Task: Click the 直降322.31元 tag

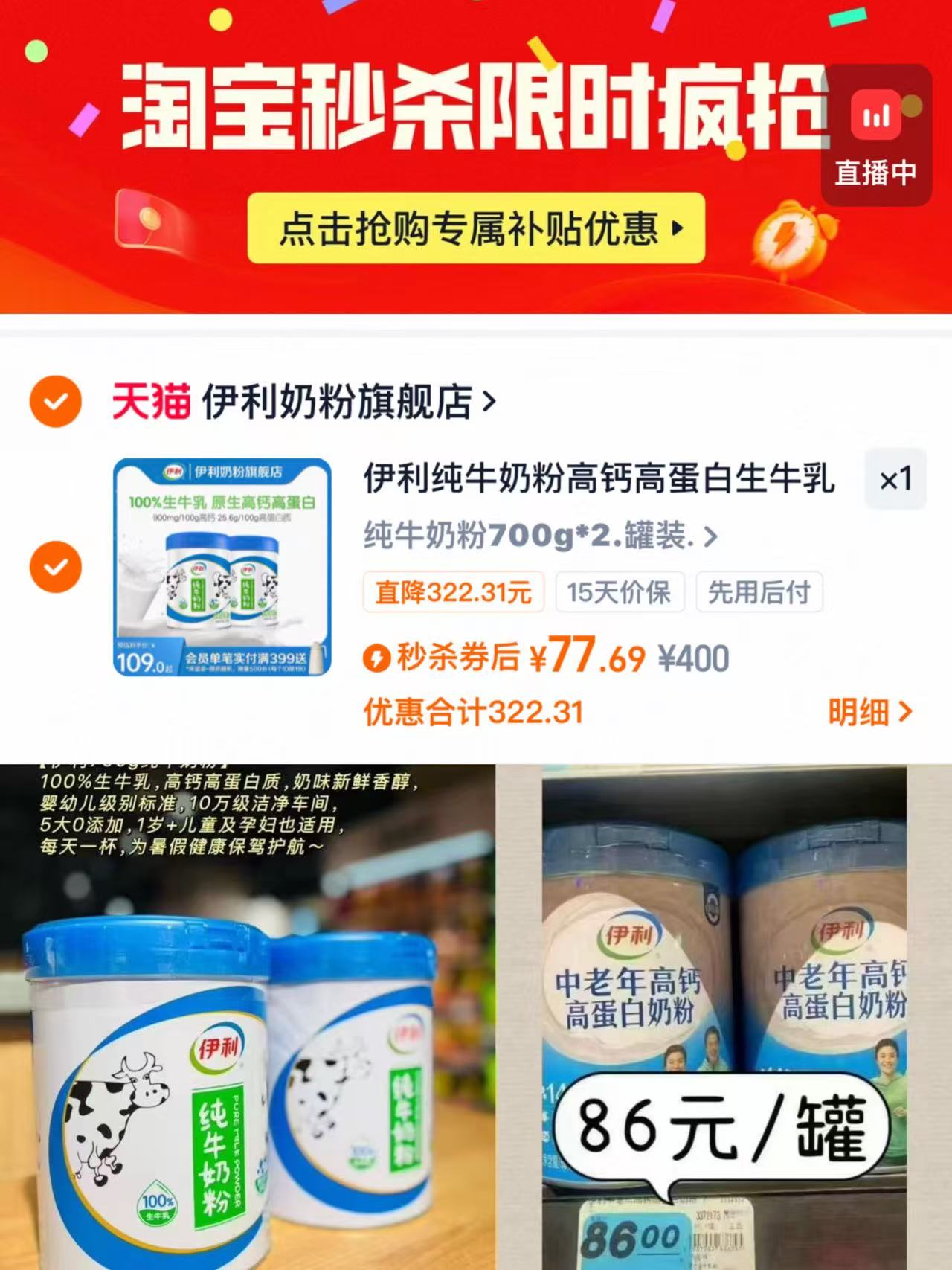Action: click(454, 591)
